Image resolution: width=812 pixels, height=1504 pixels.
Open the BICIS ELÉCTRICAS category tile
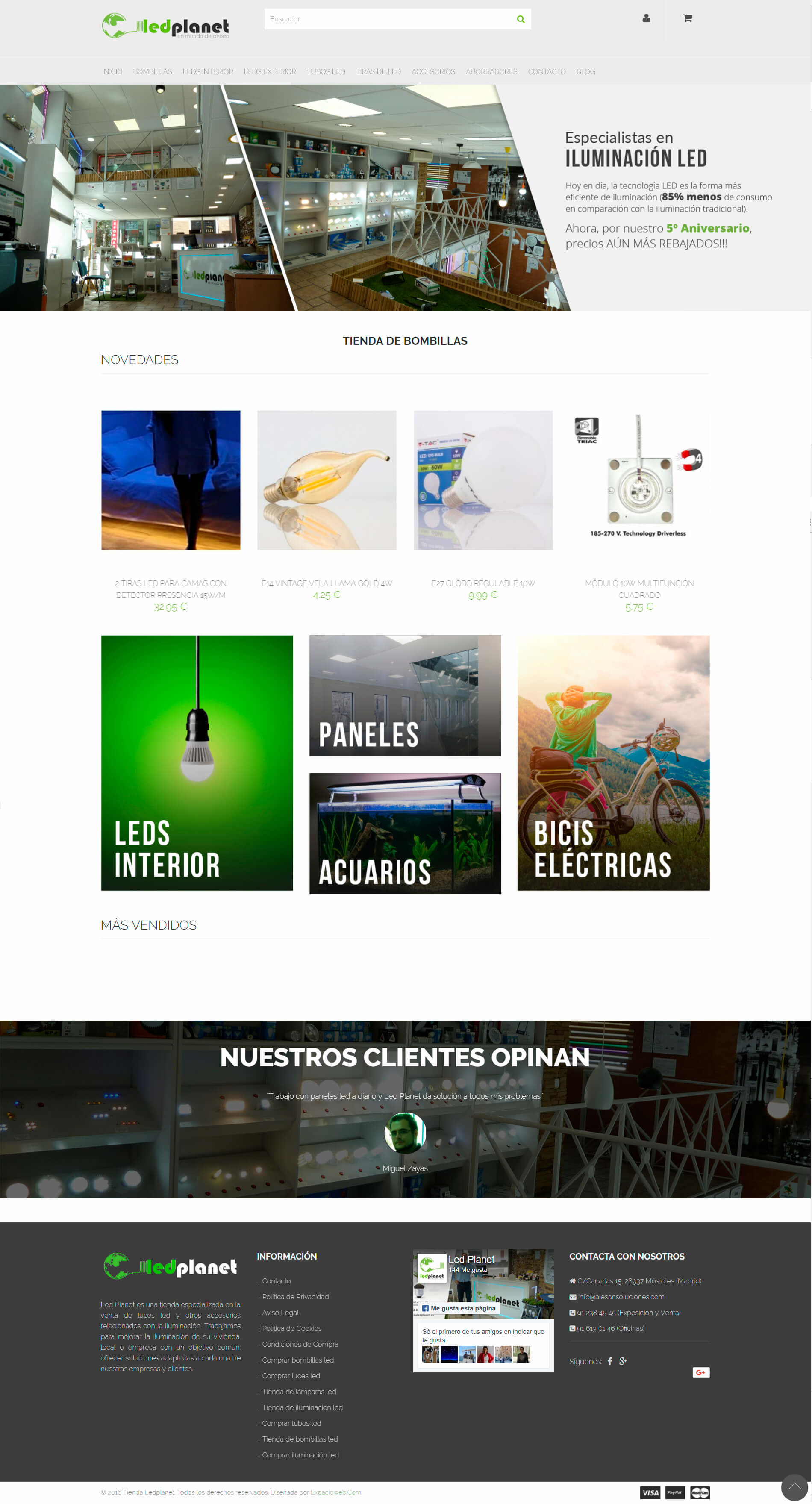click(x=614, y=762)
